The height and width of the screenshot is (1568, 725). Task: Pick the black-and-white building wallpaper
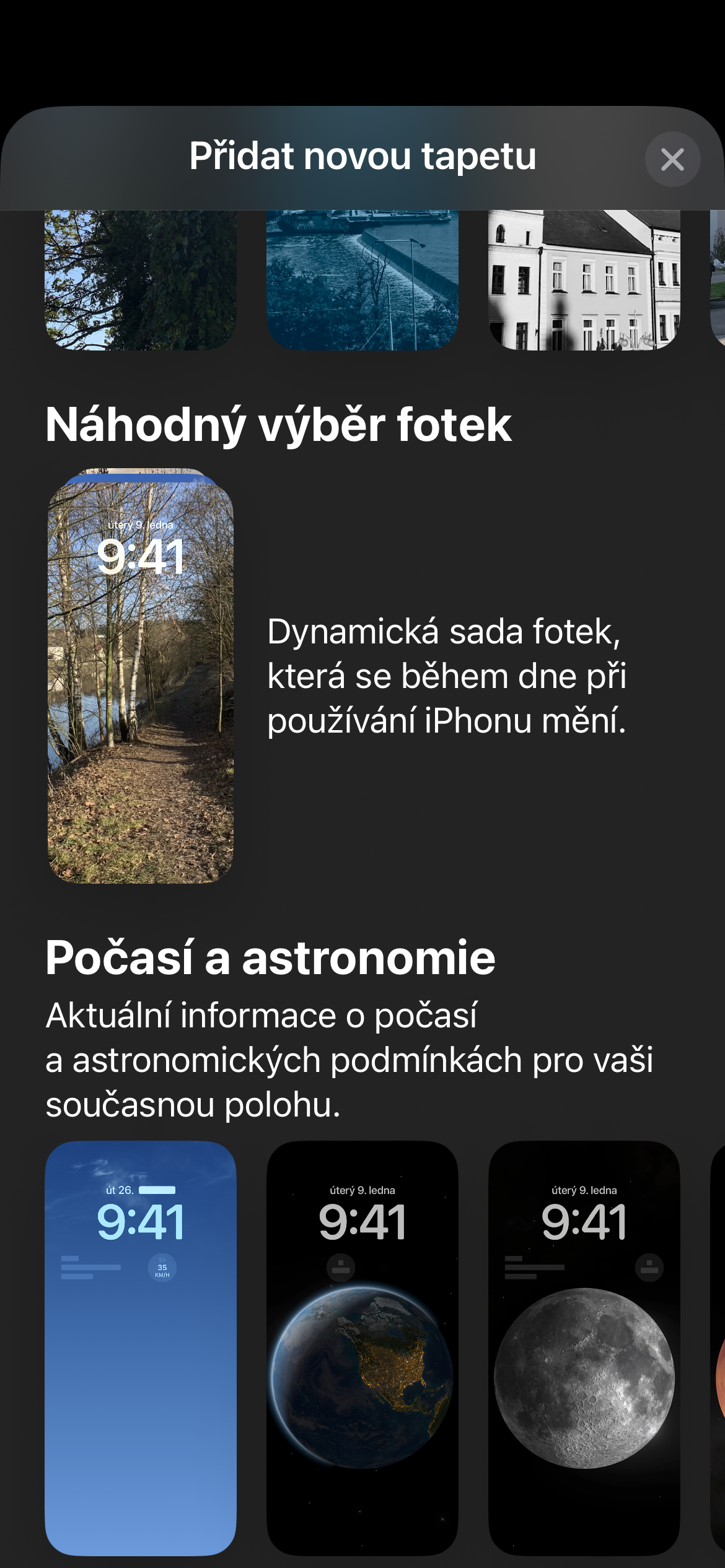584,280
